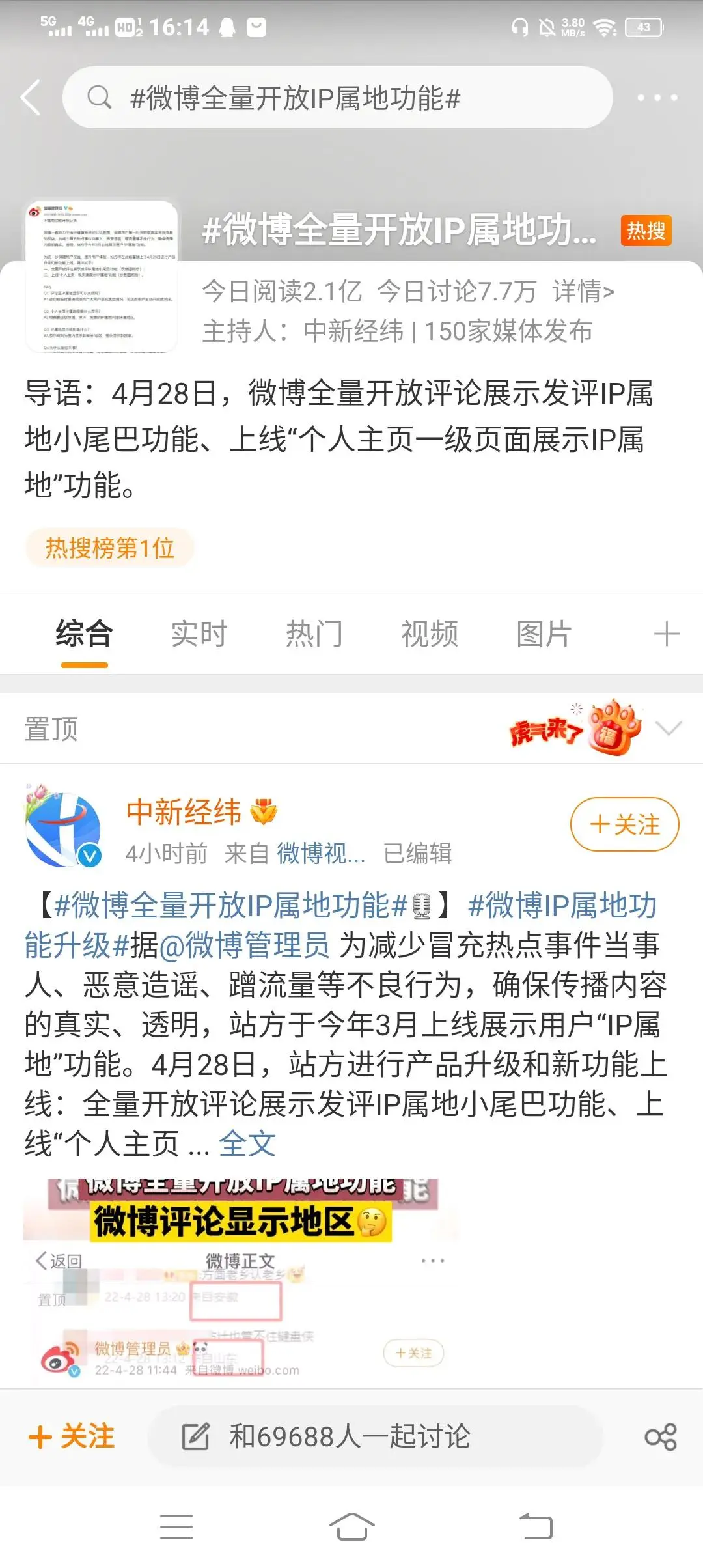Go back using the top-left arrow
Image resolution: width=703 pixels, height=1568 pixels.
[x=31, y=98]
